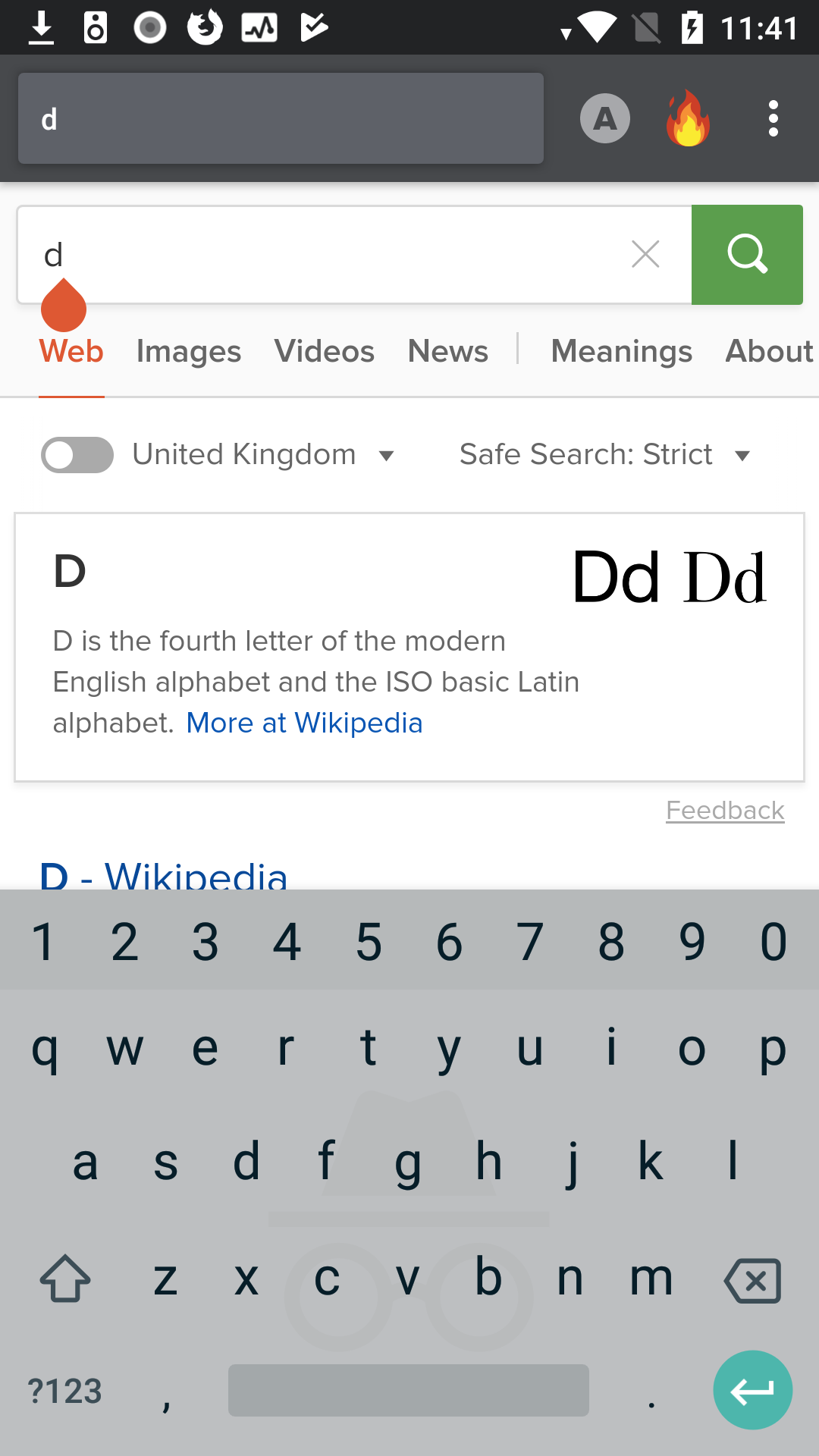Tap the Feedback link
Screen dimensions: 819x1456
[x=725, y=810]
